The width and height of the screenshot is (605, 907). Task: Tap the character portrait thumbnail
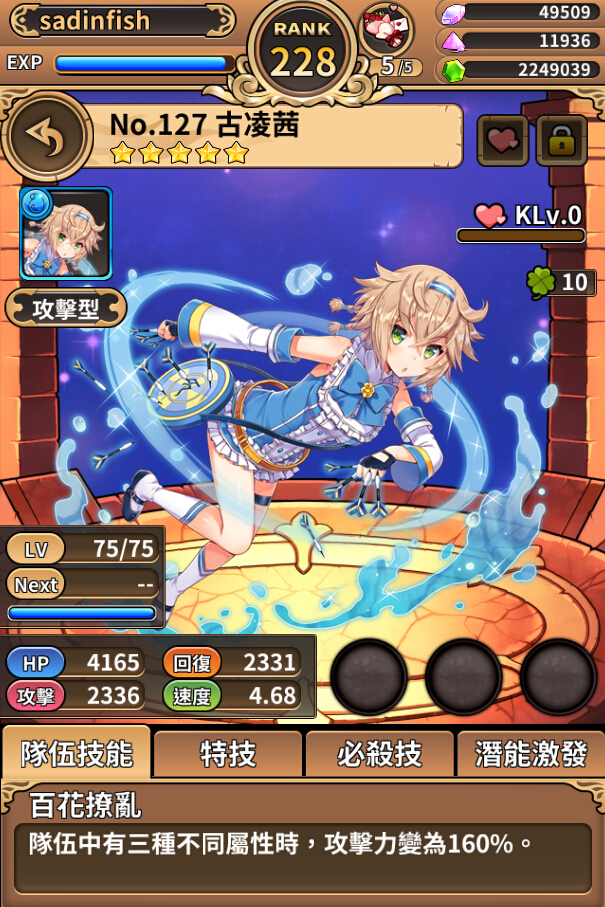(x=66, y=234)
